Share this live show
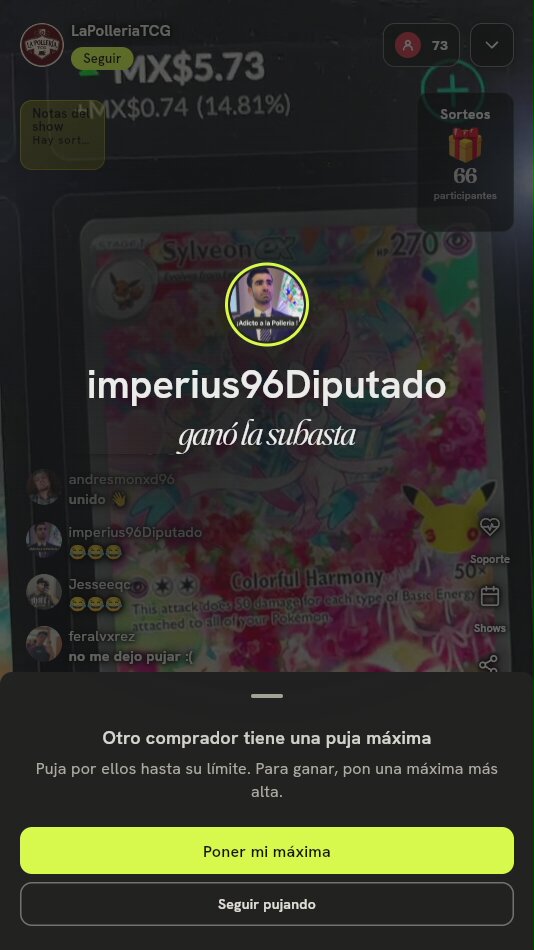 489,663
